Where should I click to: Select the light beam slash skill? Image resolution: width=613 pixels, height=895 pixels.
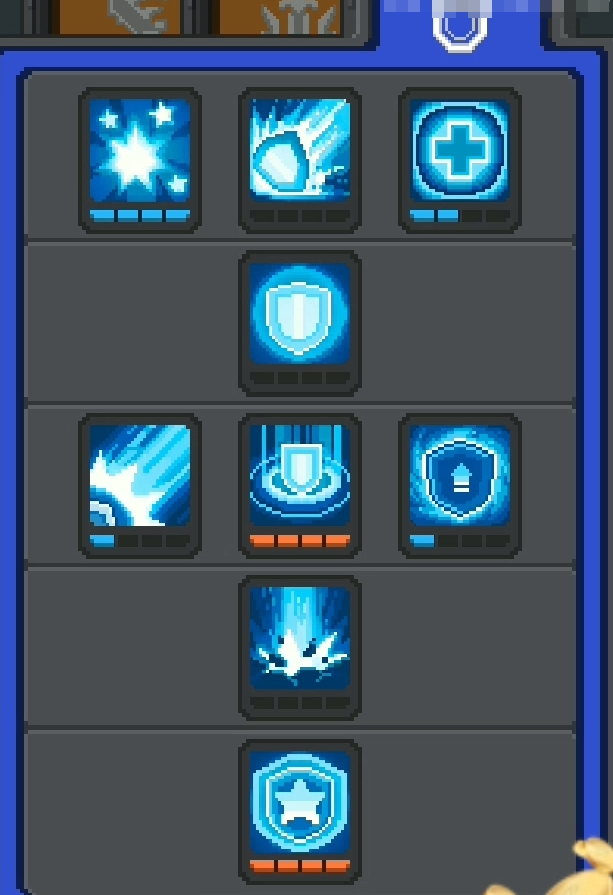[140, 477]
